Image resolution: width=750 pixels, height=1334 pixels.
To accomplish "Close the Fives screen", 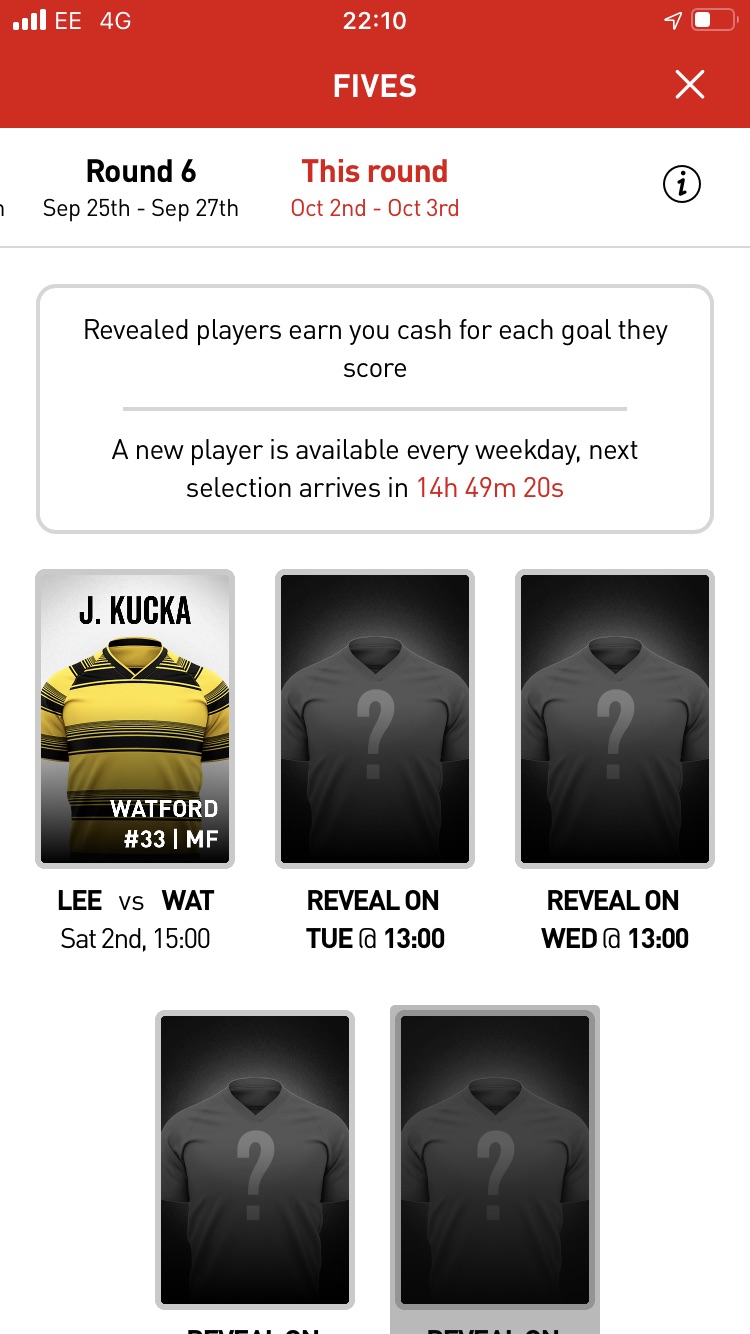I will (x=690, y=85).
